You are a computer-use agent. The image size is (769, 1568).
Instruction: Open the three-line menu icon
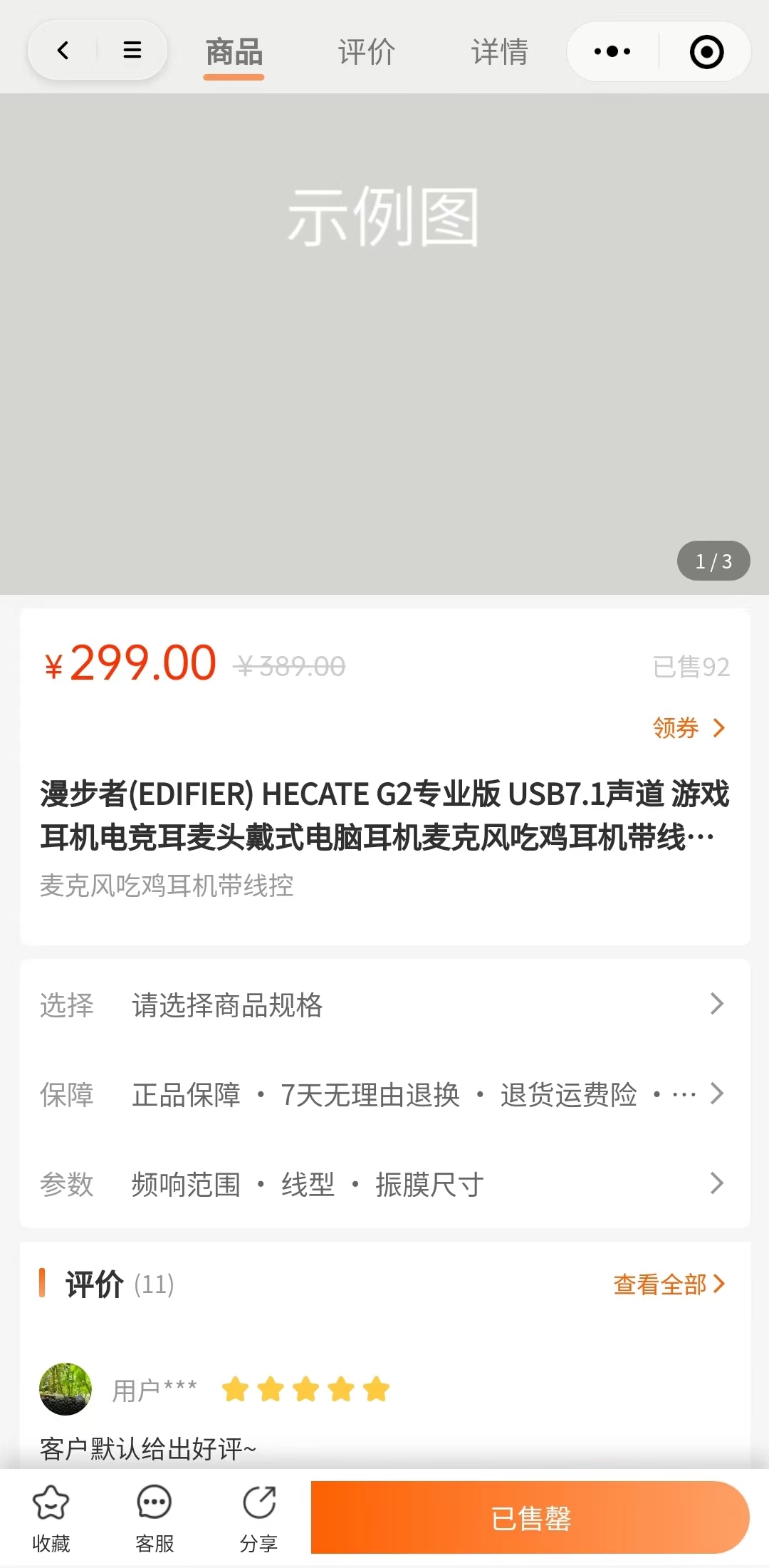coord(132,51)
